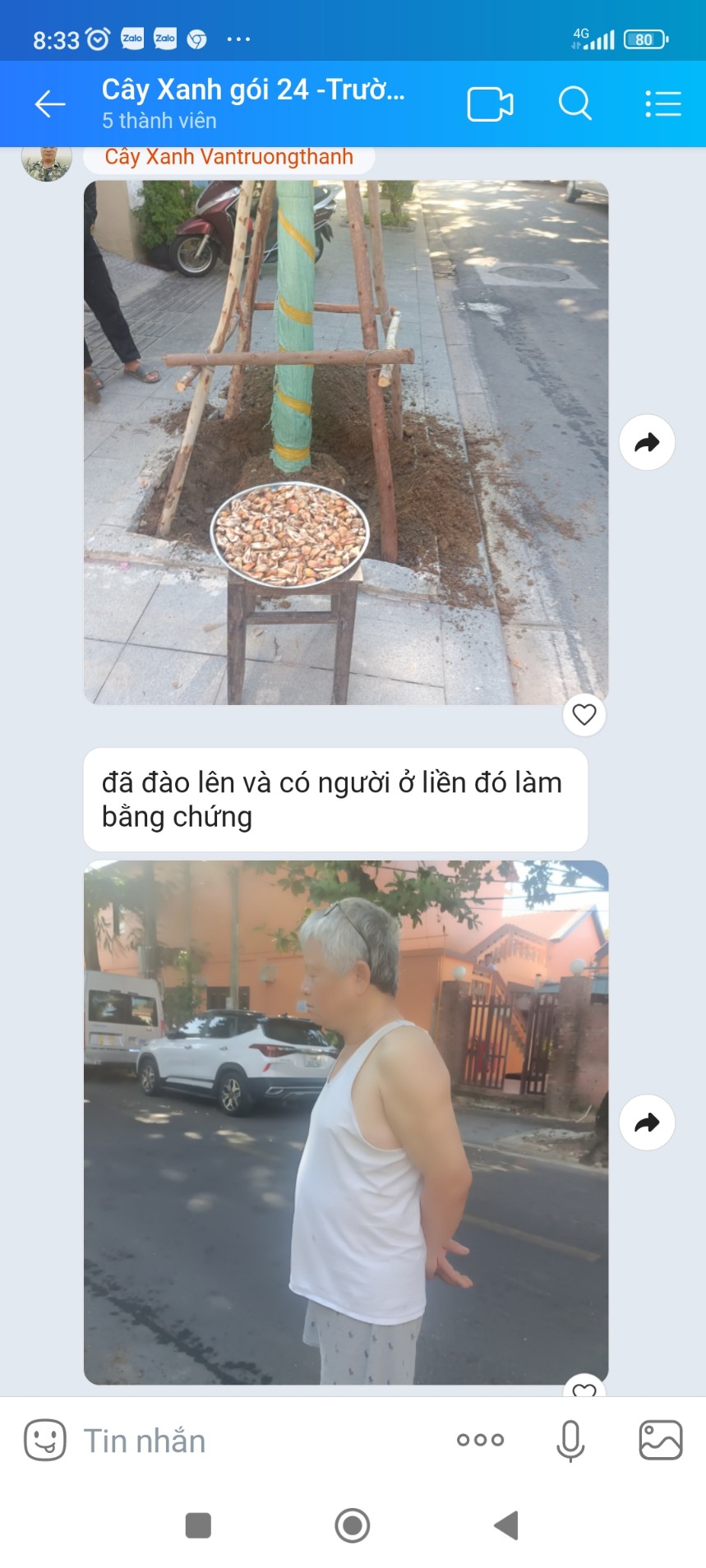Go back from the group chat

click(50, 104)
